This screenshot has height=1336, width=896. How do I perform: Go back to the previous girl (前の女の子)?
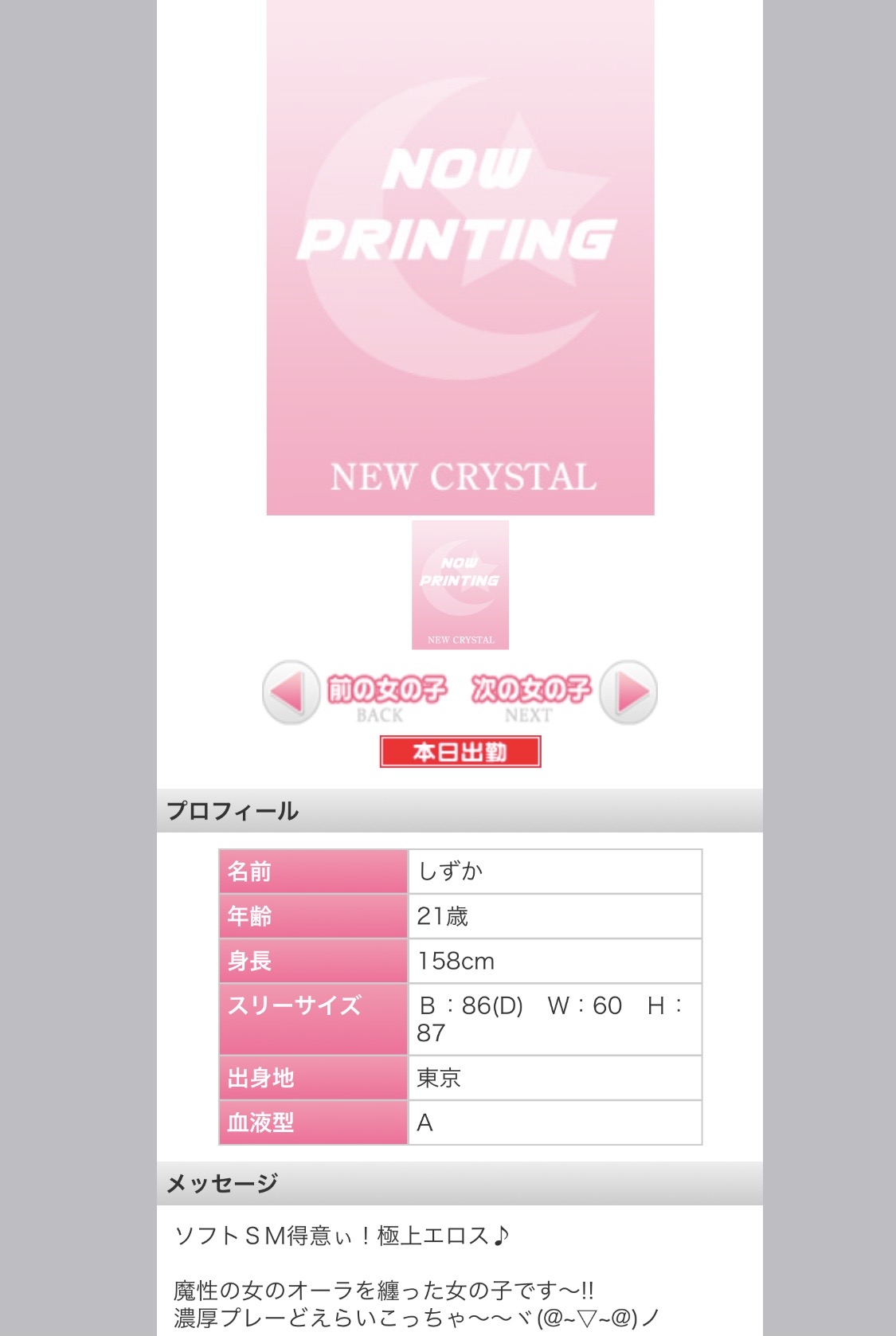[x=355, y=692]
